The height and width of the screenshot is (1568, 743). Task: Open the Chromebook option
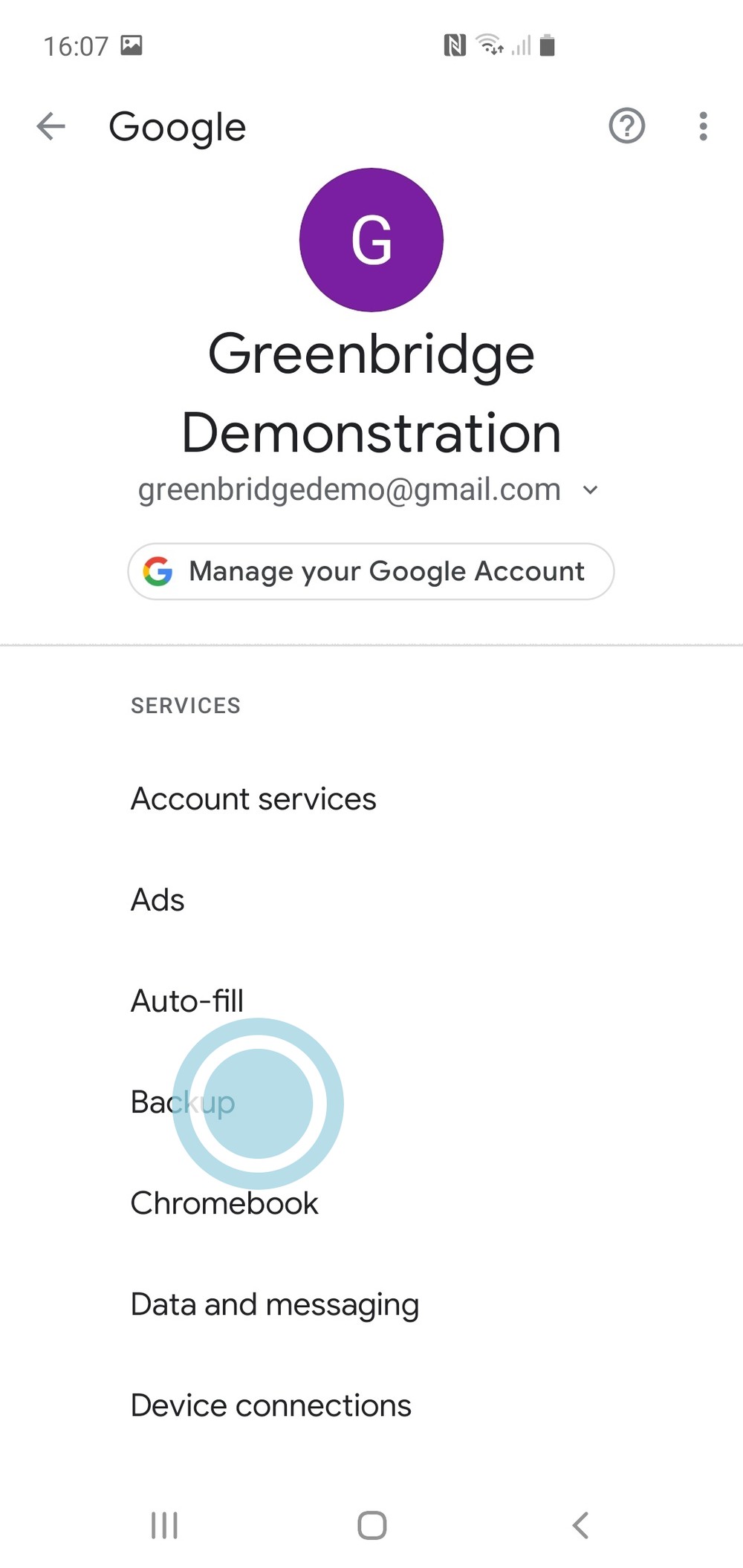(224, 1203)
